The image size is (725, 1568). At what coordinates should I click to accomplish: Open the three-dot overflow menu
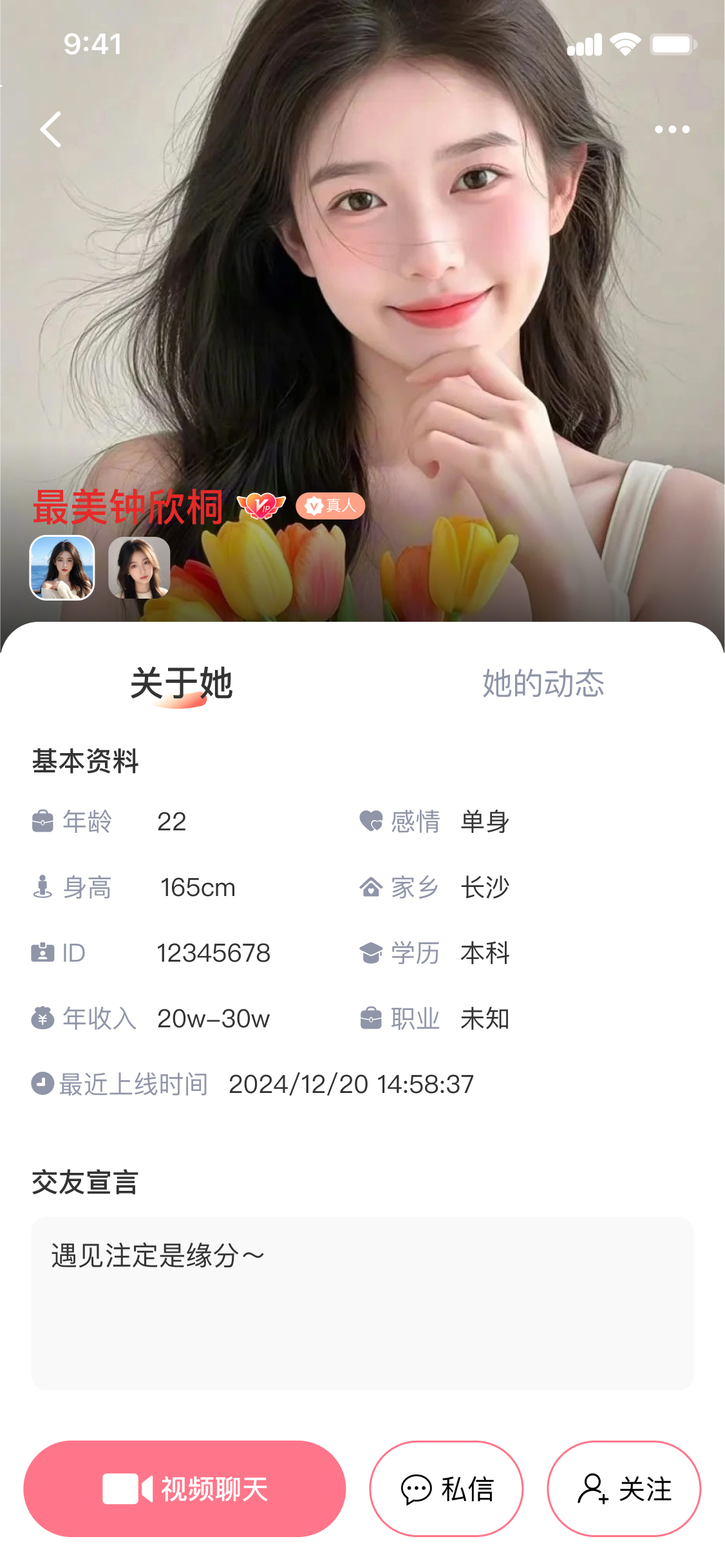[x=672, y=129]
